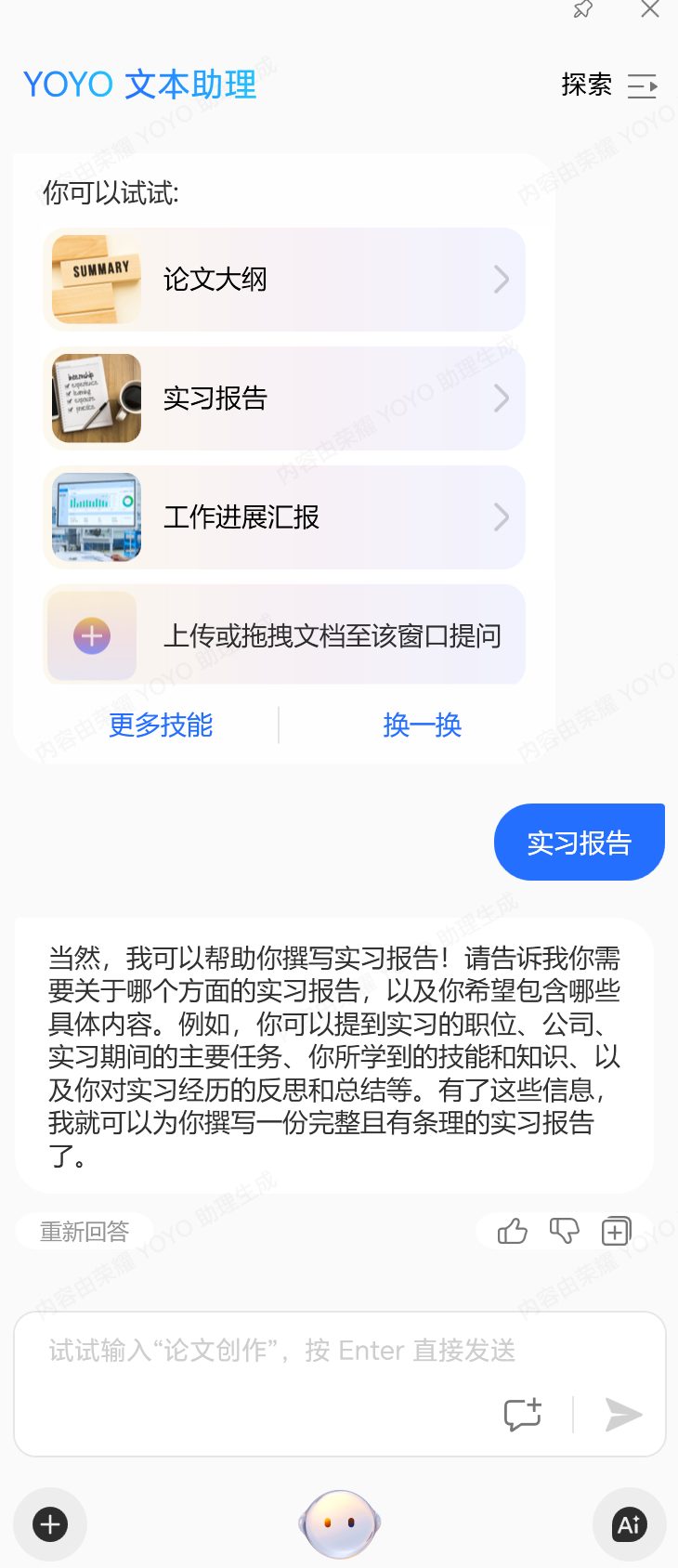Tap the YOYO avatar
The width and height of the screenshot is (678, 1568).
pos(340,1524)
